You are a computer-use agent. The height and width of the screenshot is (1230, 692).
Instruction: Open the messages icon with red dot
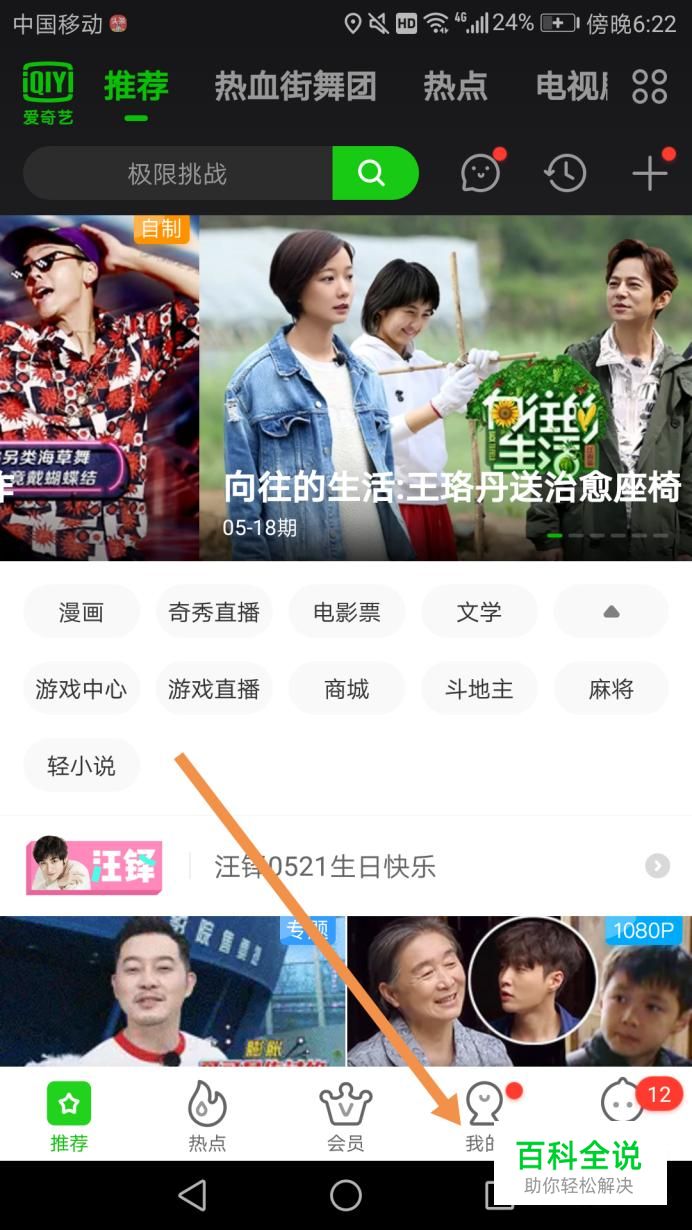tap(481, 173)
